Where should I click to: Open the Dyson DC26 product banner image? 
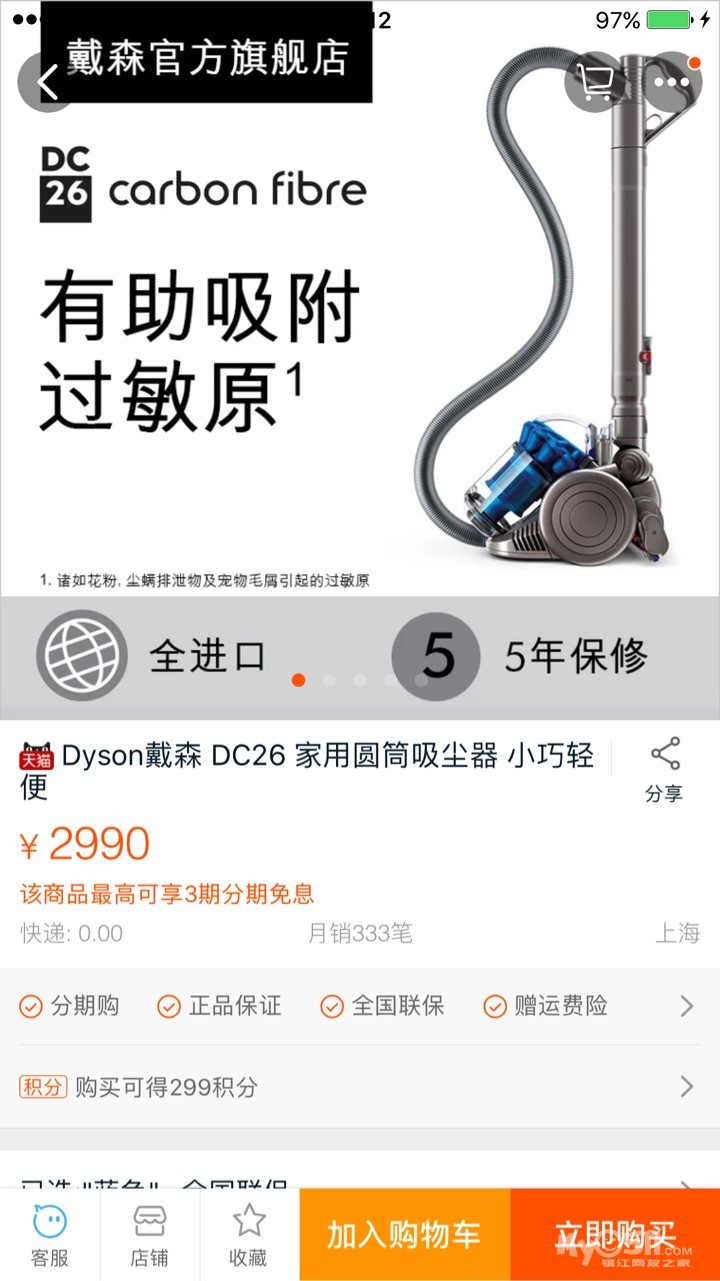tap(360, 360)
